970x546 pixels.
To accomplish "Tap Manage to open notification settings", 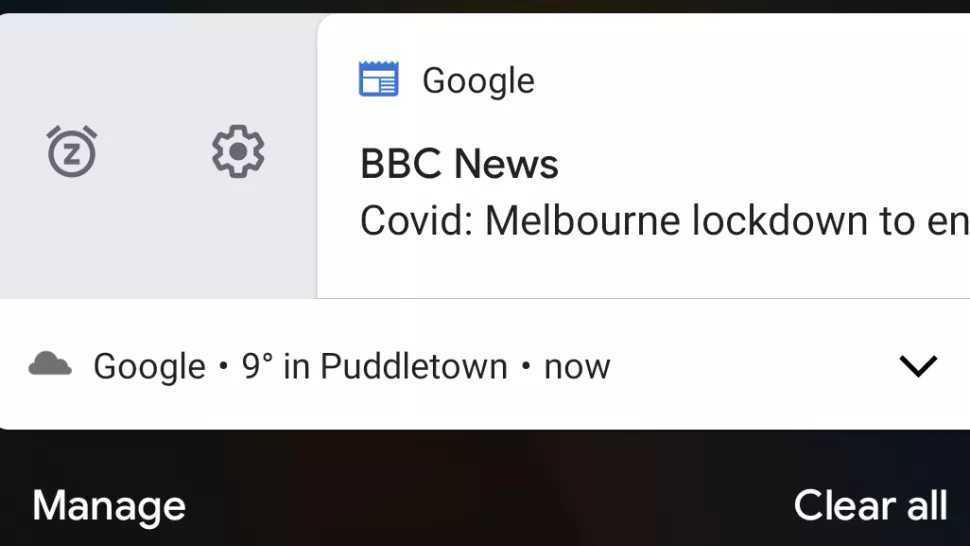I will tap(109, 506).
